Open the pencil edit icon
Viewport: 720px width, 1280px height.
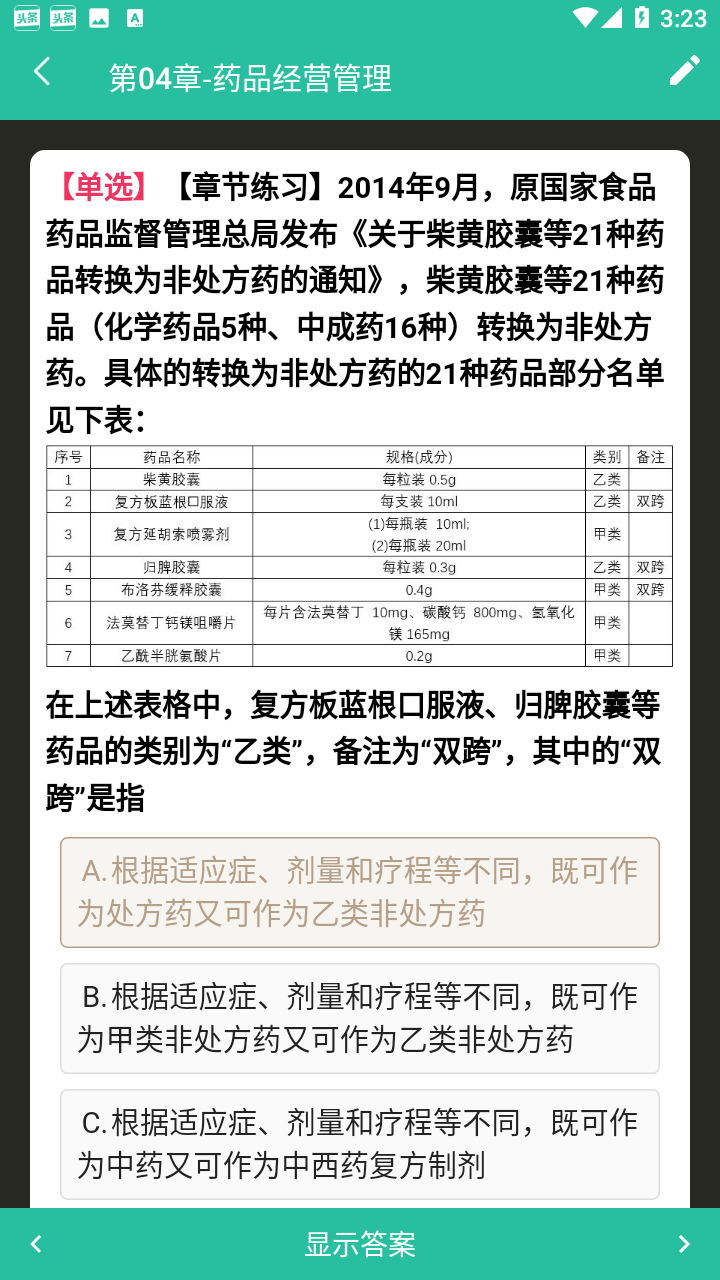[685, 70]
